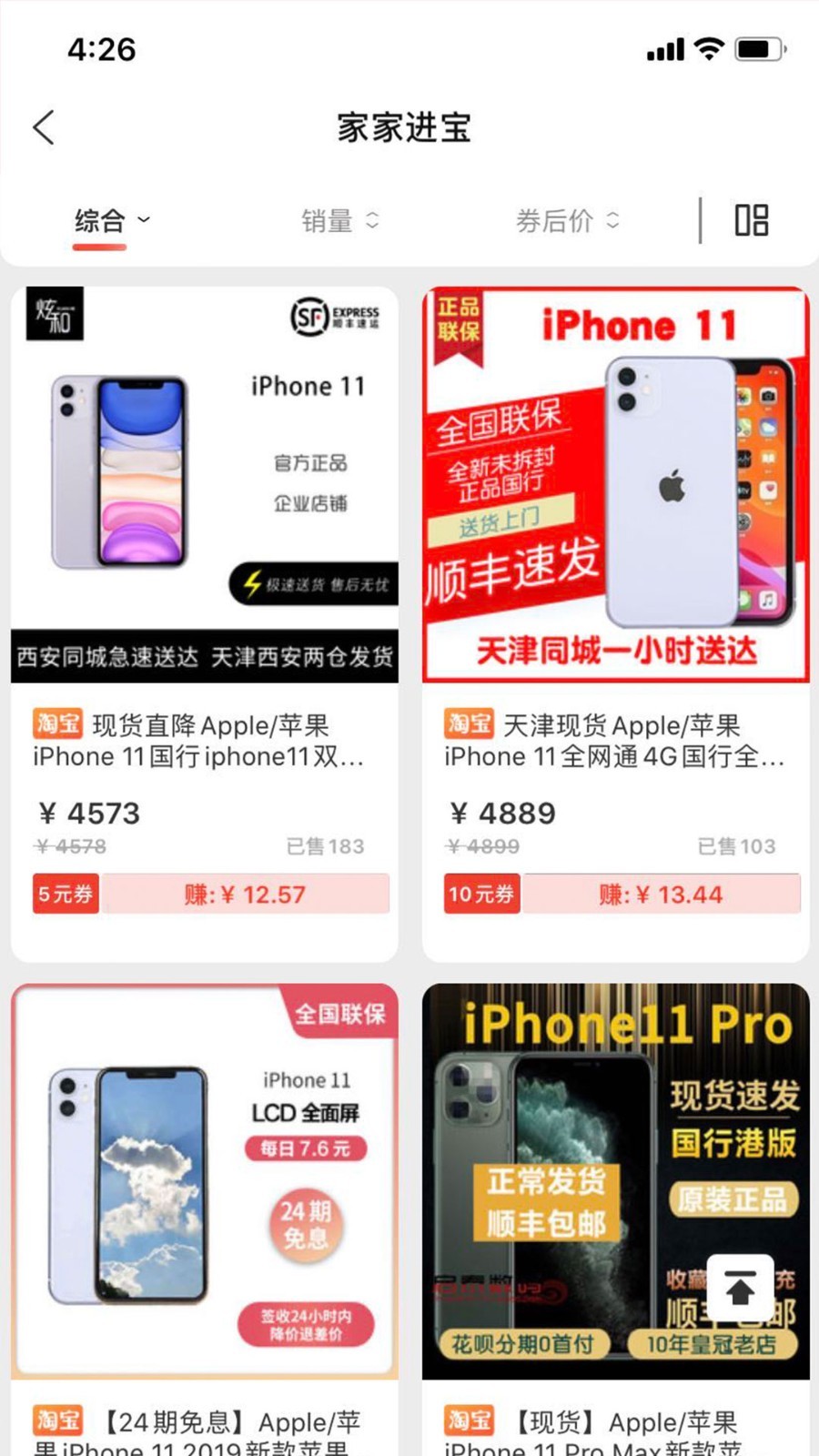Go back from 家家进宝 page
Image resolution: width=819 pixels, height=1456 pixels.
[44, 127]
